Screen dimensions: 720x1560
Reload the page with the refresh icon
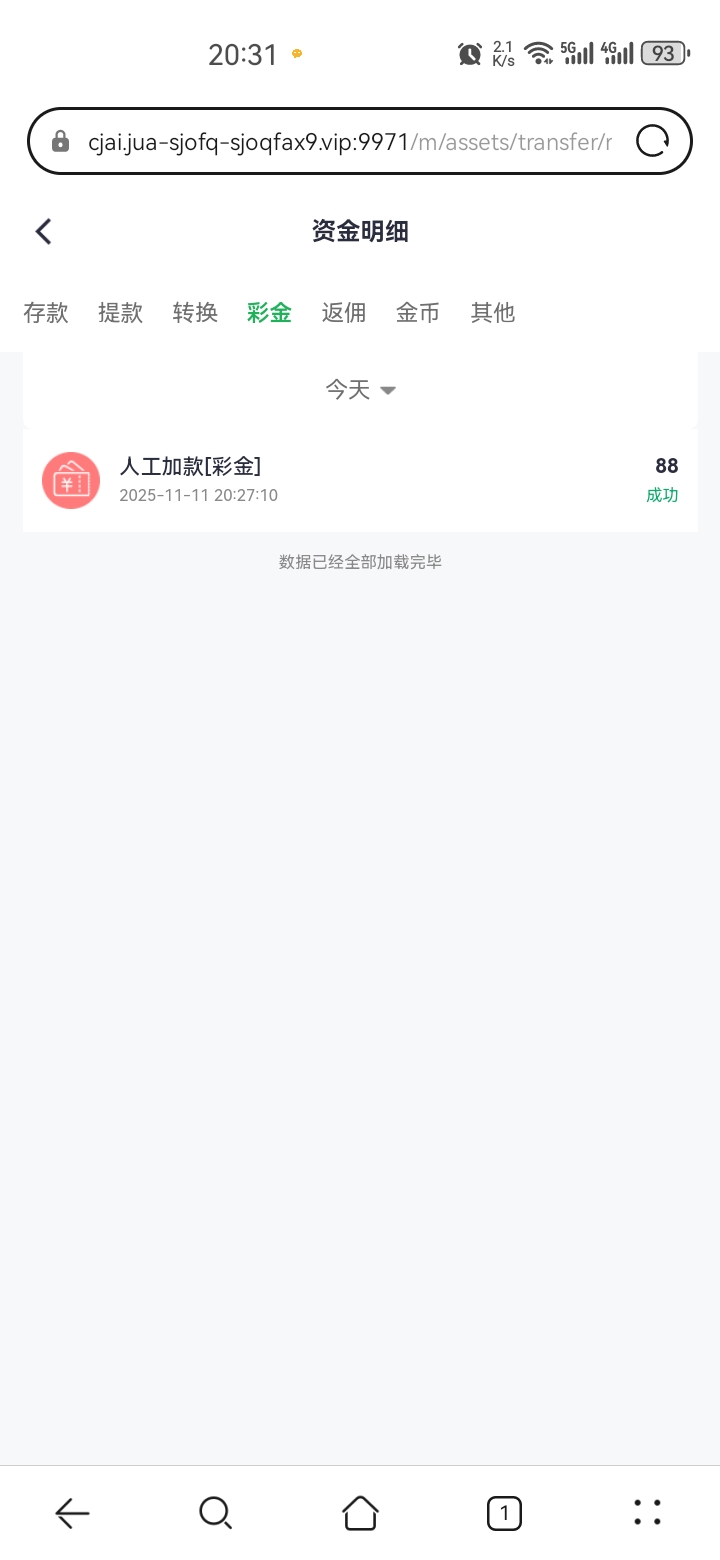(x=652, y=142)
